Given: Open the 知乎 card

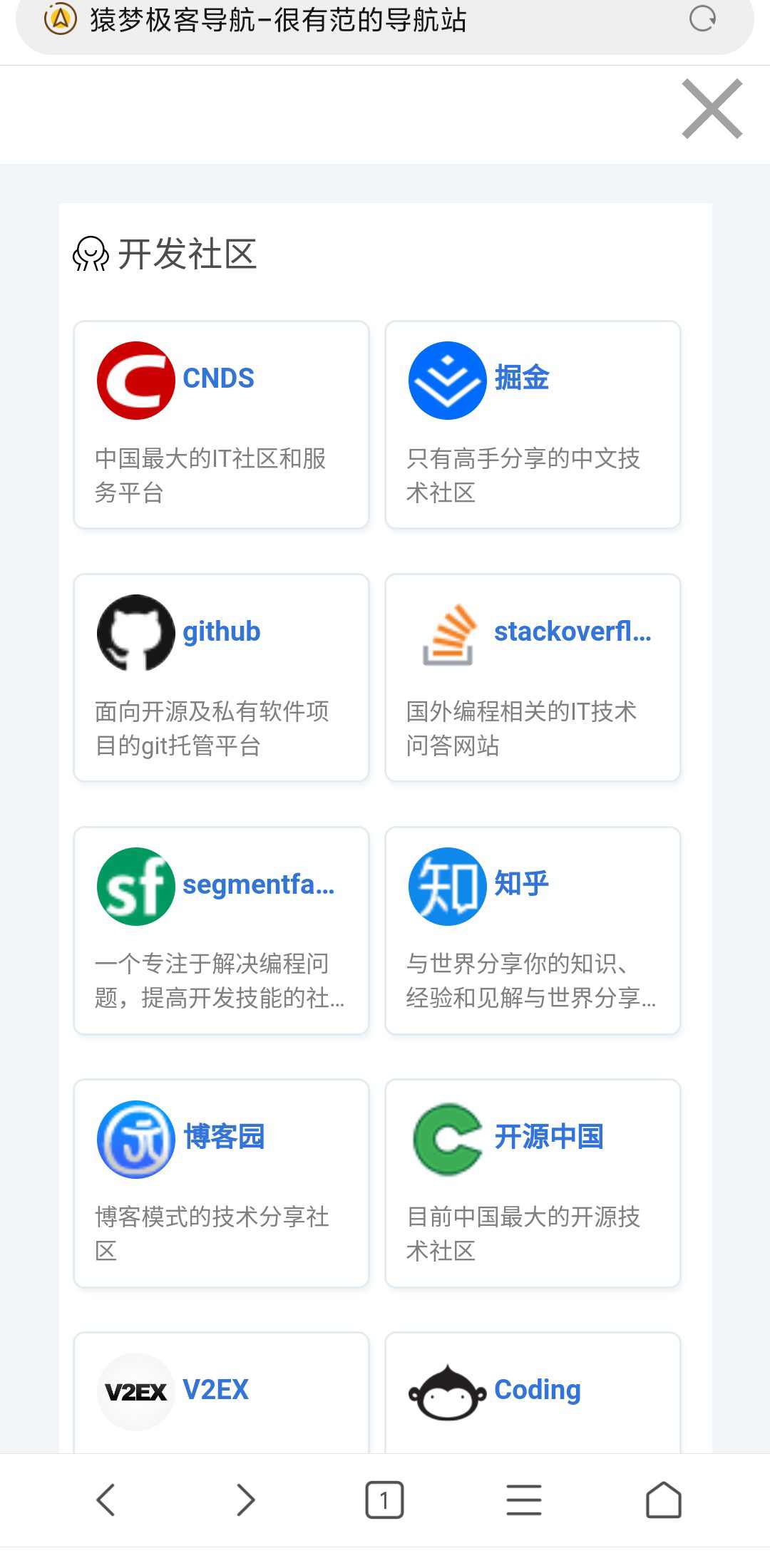Looking at the screenshot, I should point(533,931).
